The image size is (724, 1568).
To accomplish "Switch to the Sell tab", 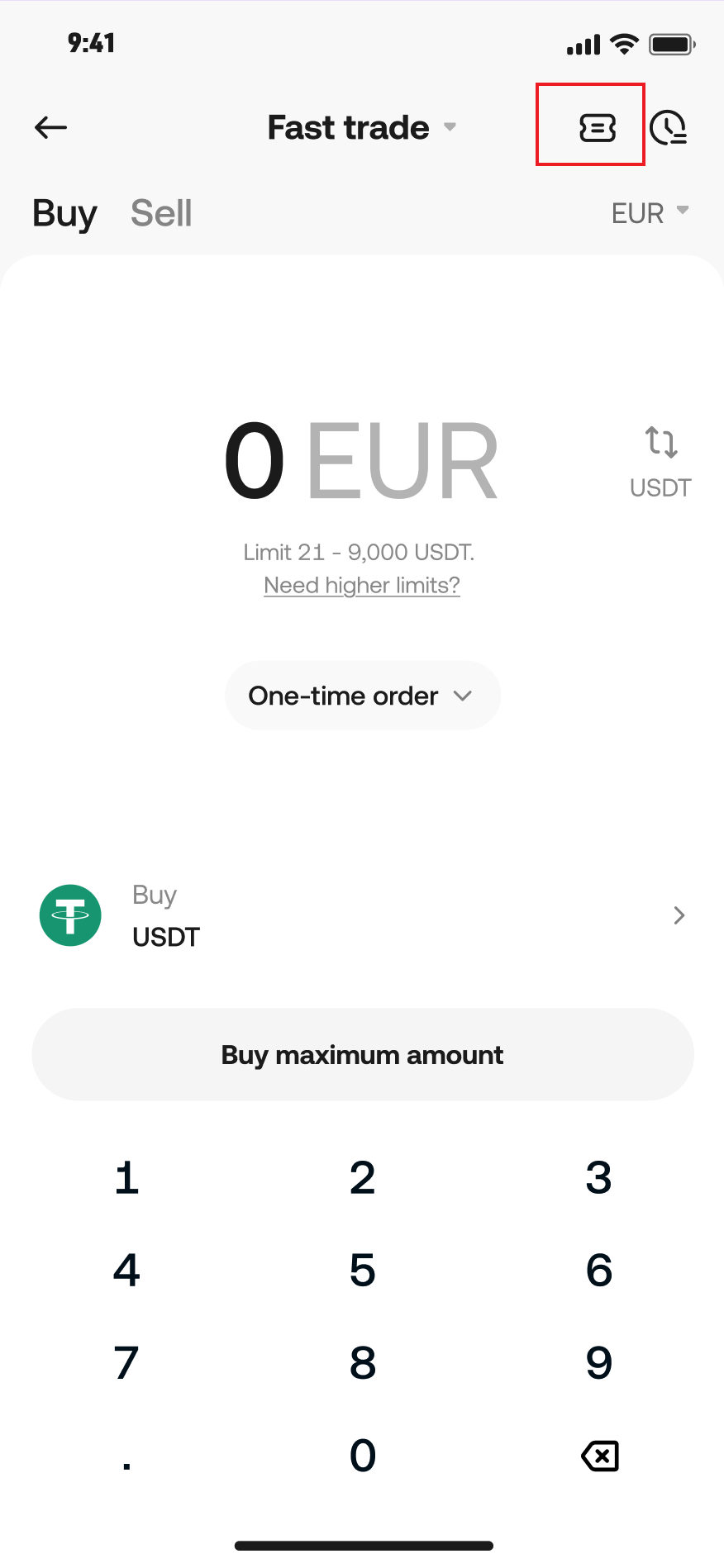I will coord(161,213).
